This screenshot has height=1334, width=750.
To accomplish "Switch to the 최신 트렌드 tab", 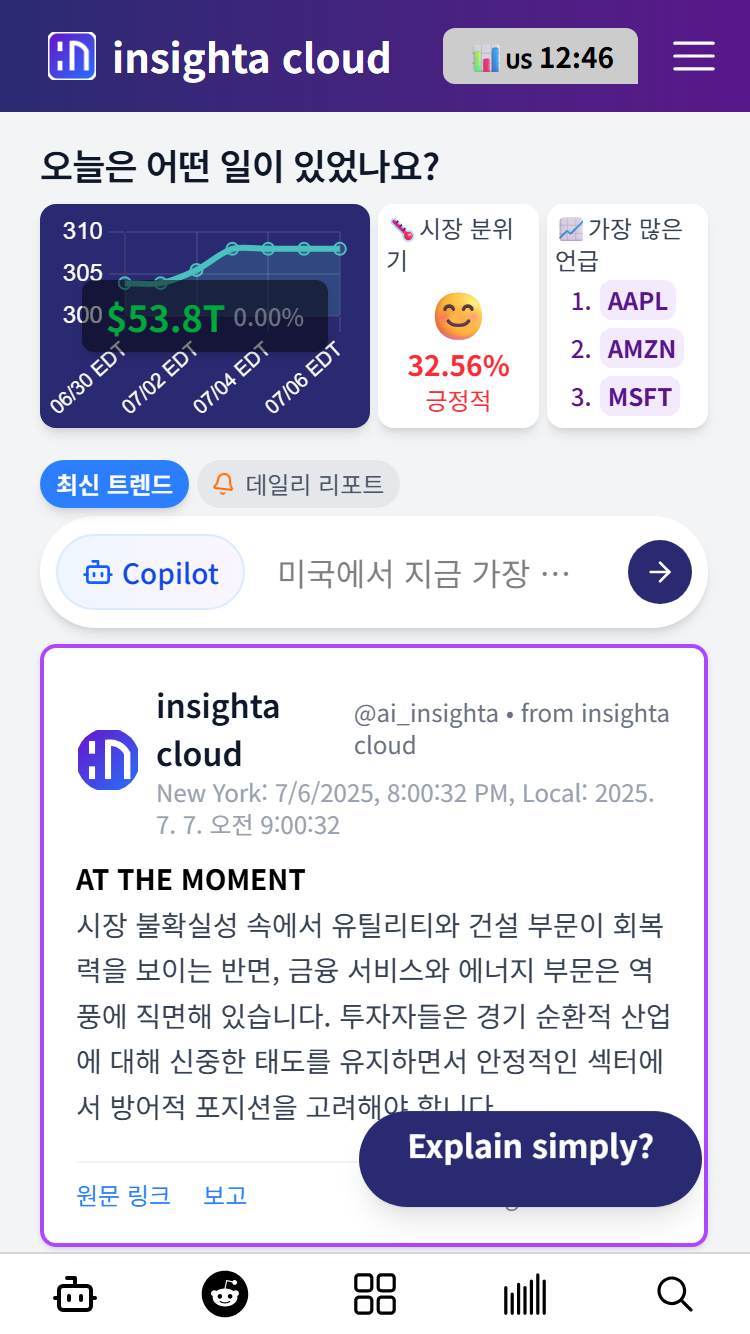I will click(x=114, y=484).
